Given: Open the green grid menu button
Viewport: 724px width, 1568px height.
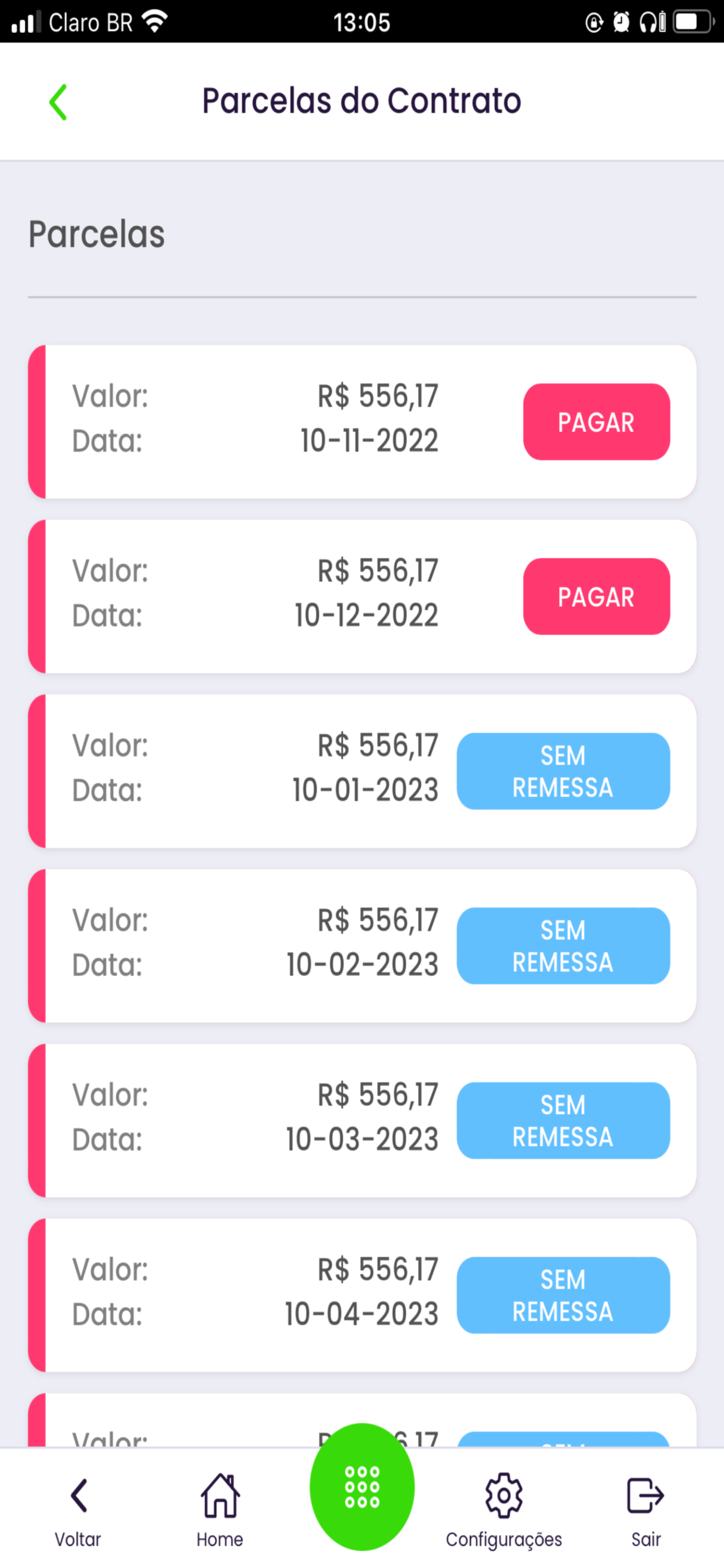Looking at the screenshot, I should [x=362, y=1486].
